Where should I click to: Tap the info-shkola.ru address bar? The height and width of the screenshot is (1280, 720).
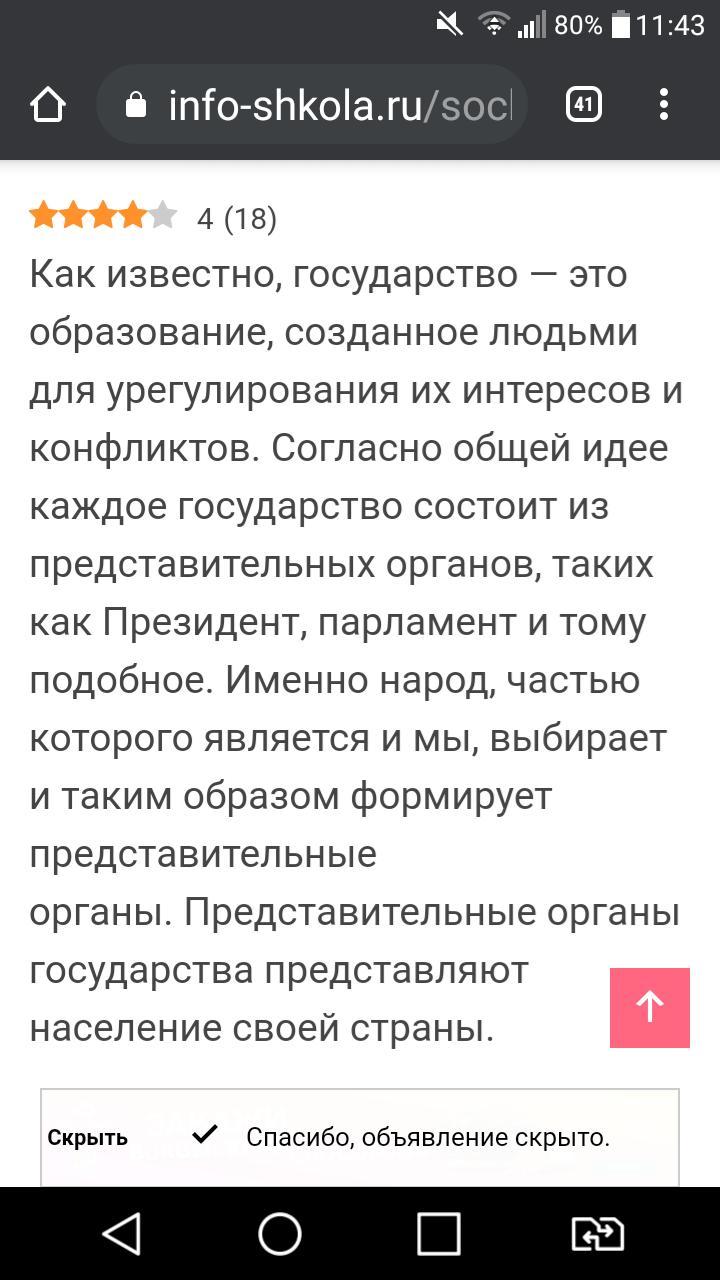click(x=312, y=104)
